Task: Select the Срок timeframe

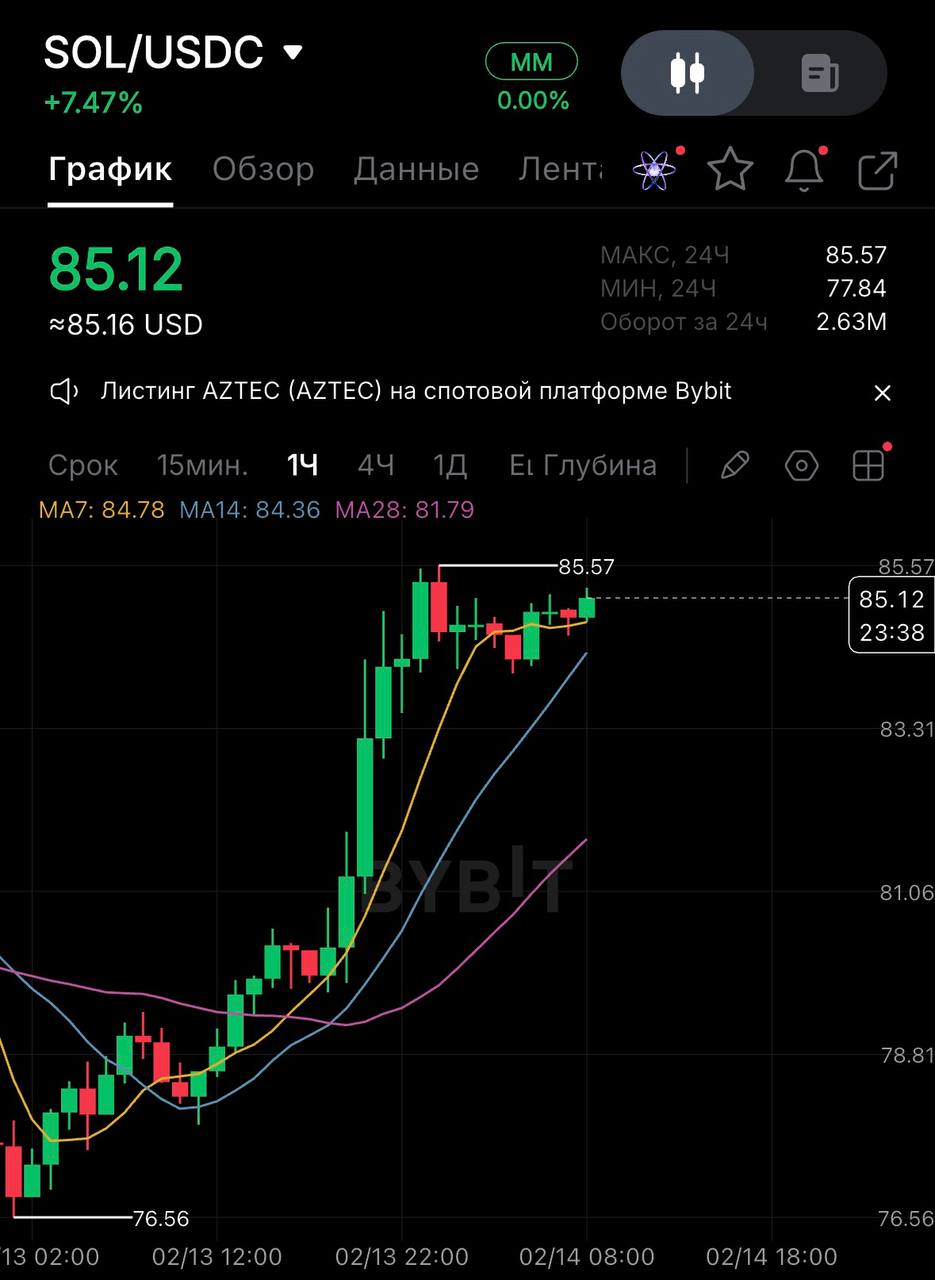Action: click(83, 466)
